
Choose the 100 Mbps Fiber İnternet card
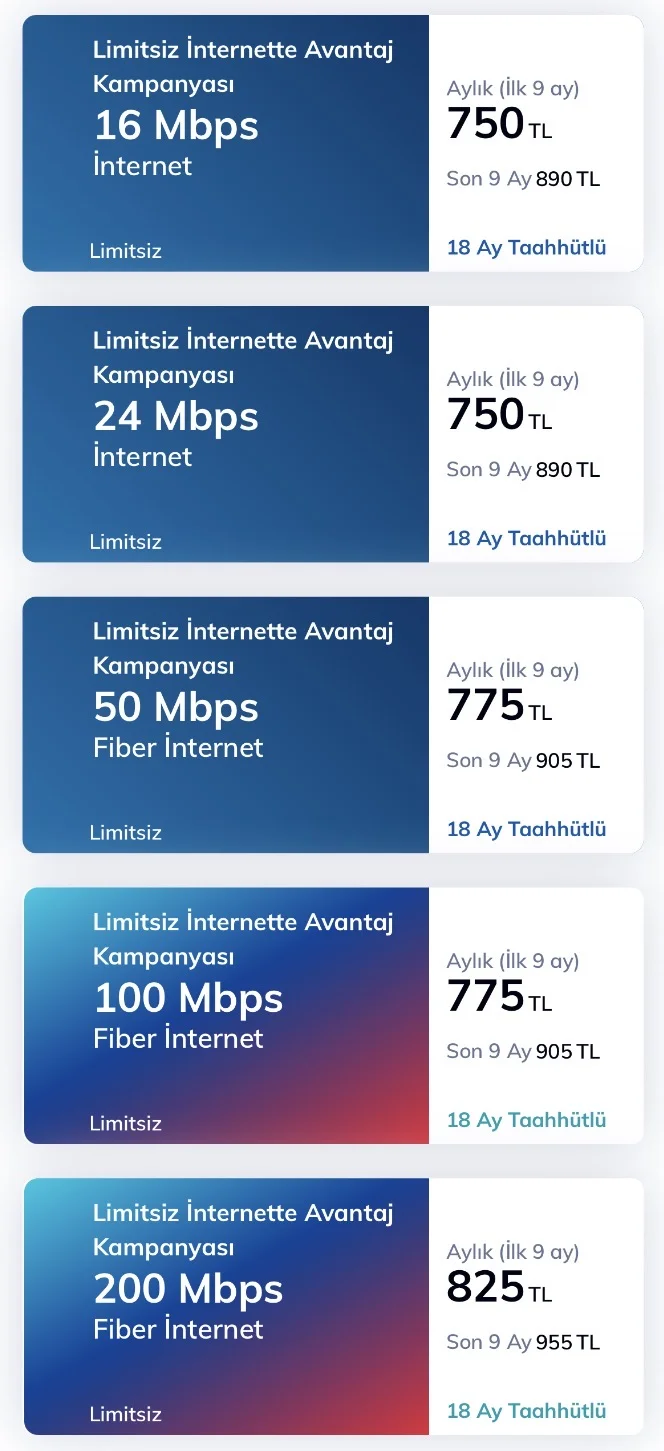pos(332,1016)
